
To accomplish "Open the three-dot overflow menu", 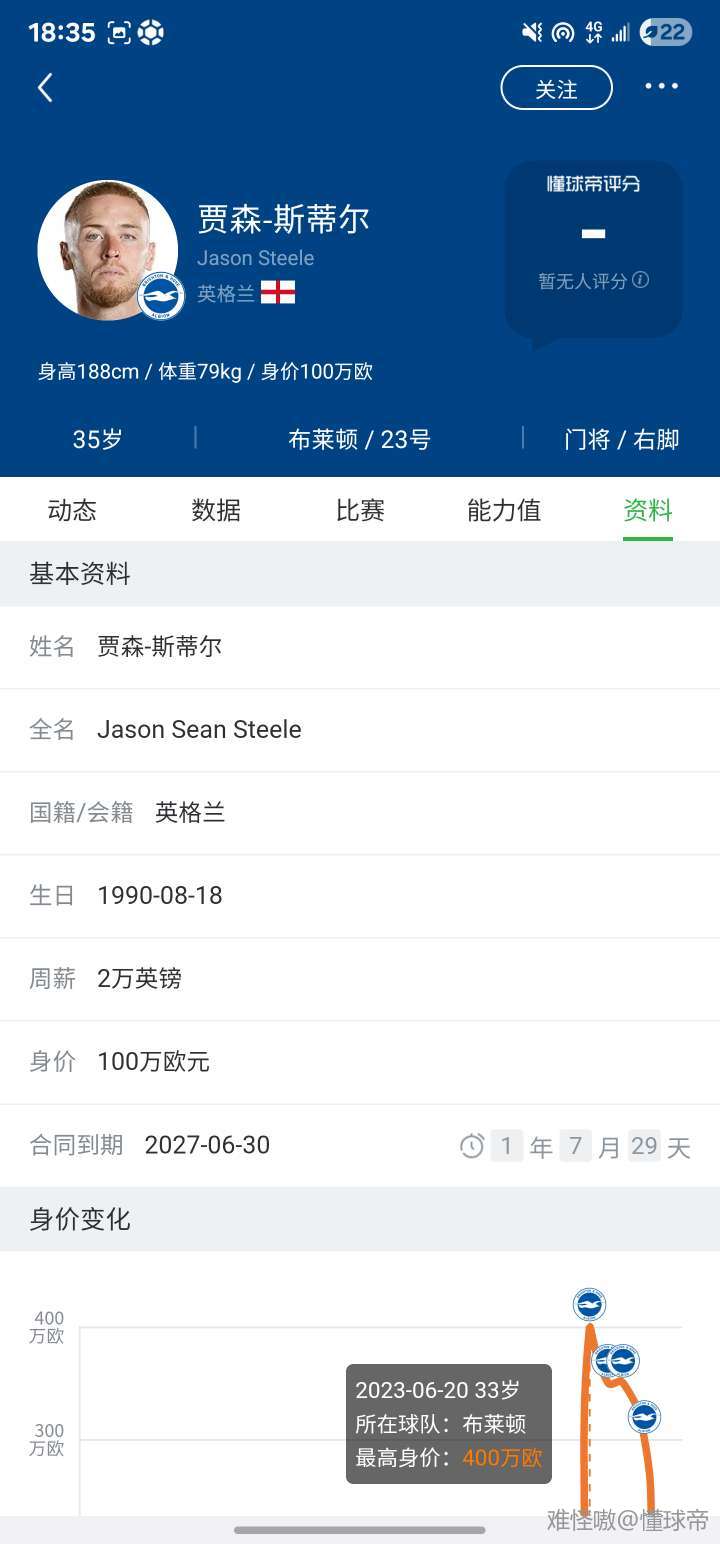I will click(661, 87).
